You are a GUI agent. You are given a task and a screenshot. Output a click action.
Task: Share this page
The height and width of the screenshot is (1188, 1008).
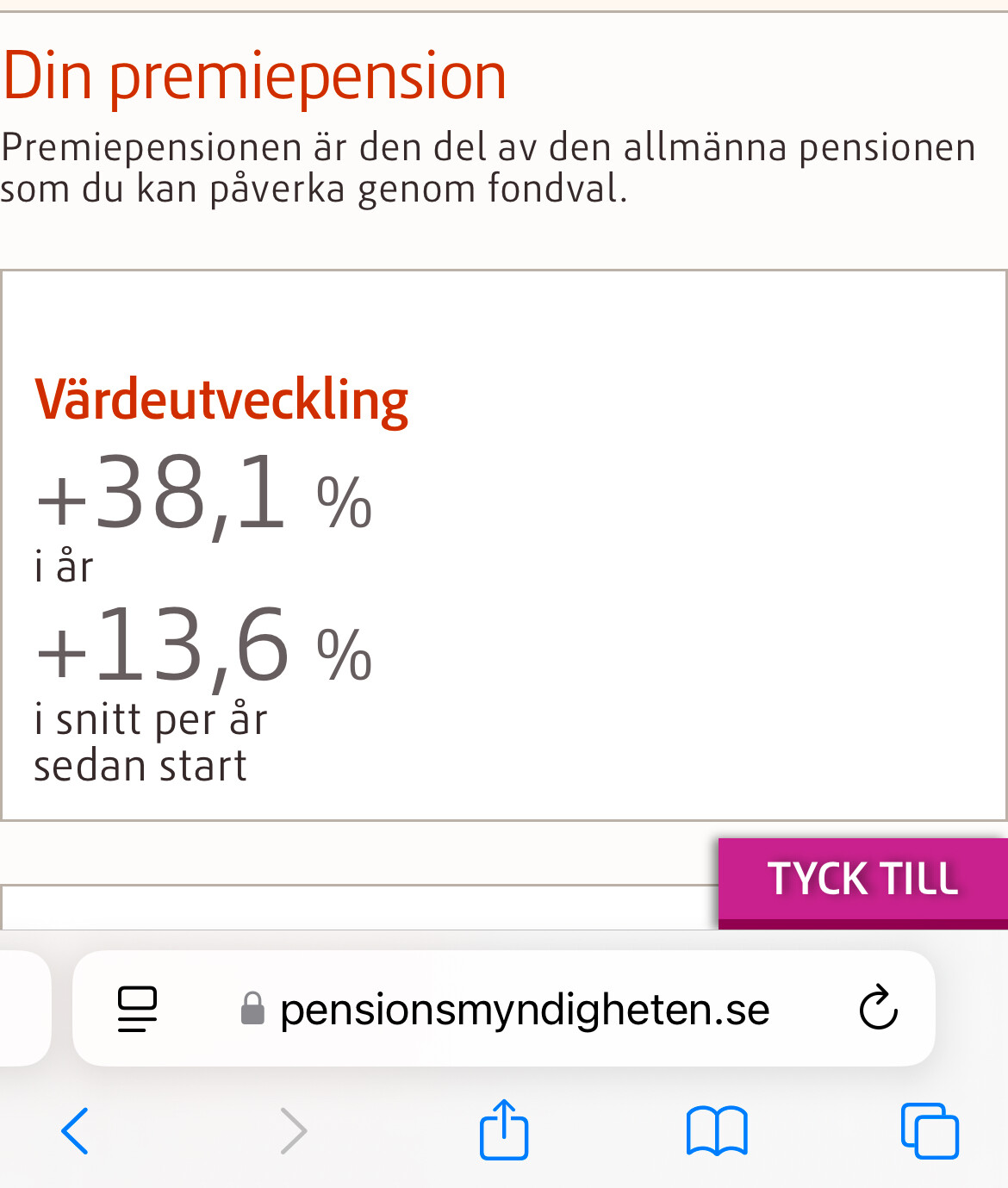tap(504, 1129)
